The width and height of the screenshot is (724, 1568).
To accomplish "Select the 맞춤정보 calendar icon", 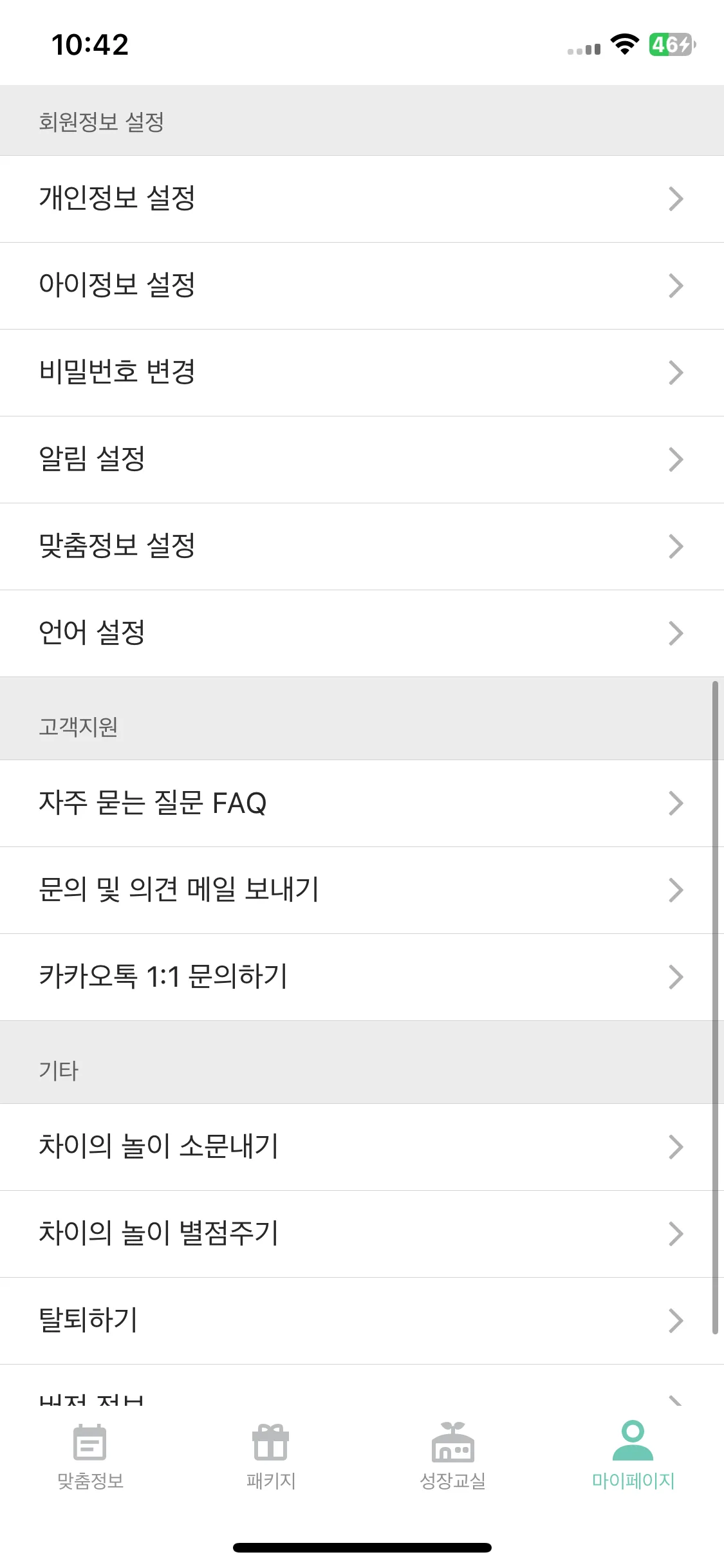I will click(x=90, y=1443).
